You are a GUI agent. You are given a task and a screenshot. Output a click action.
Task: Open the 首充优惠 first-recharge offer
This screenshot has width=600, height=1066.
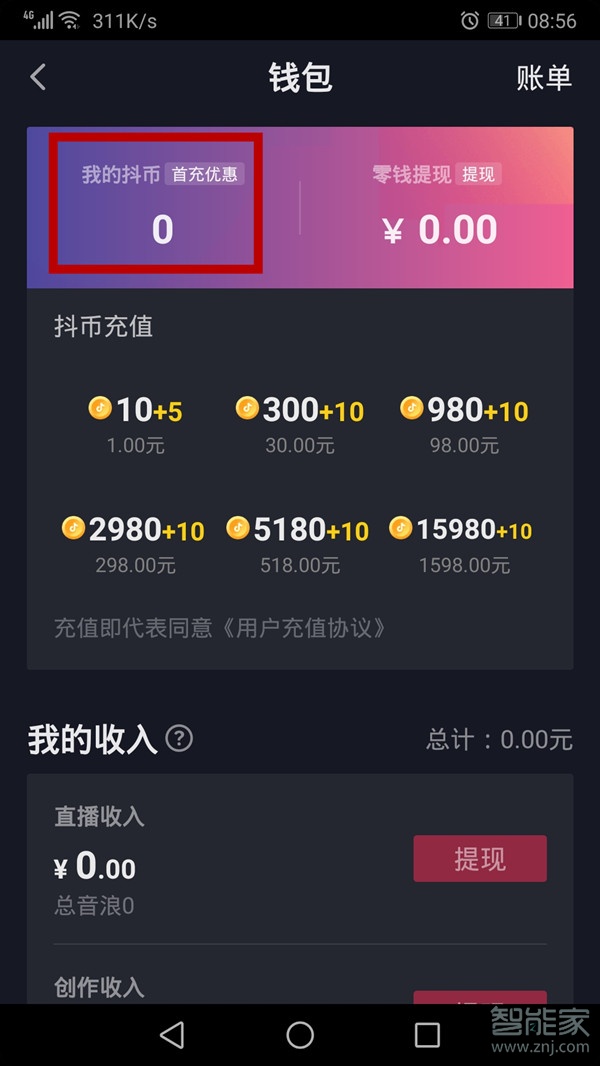tap(205, 174)
